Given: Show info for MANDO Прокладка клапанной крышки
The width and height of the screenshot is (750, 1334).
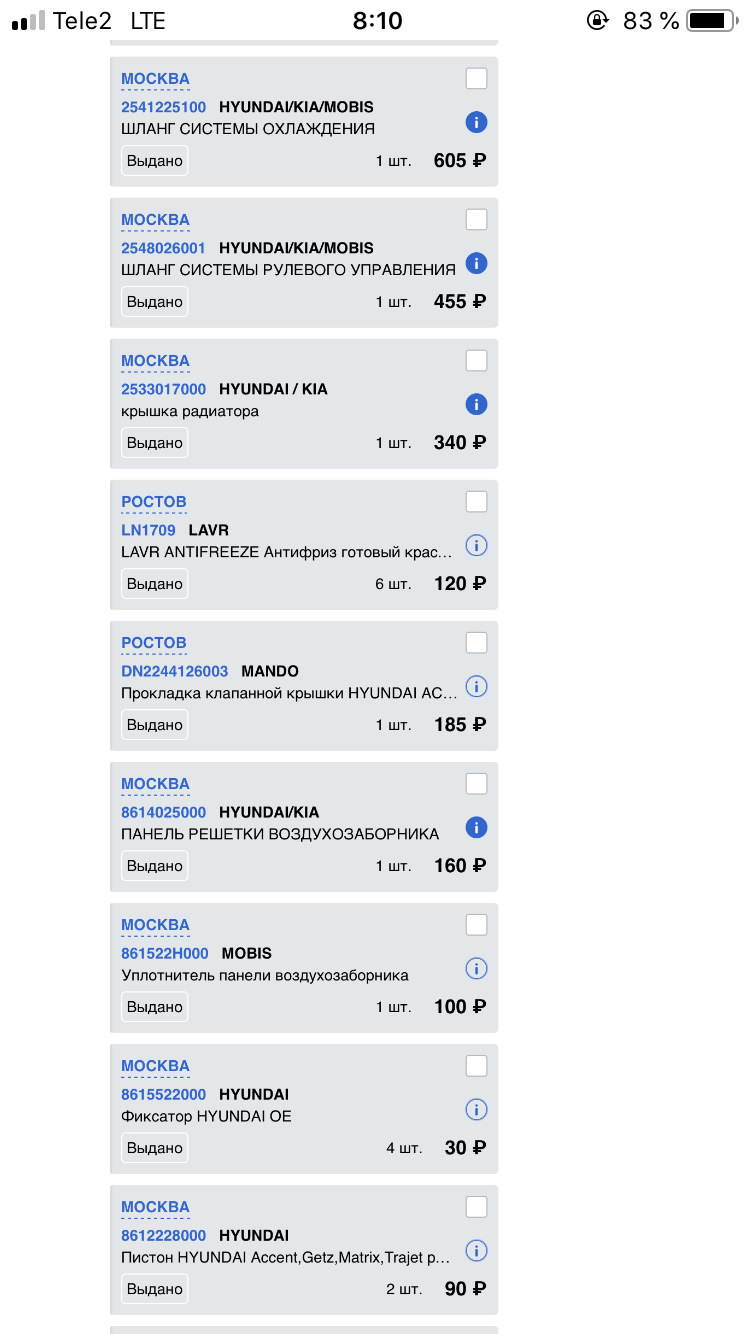Looking at the screenshot, I should click(477, 686).
